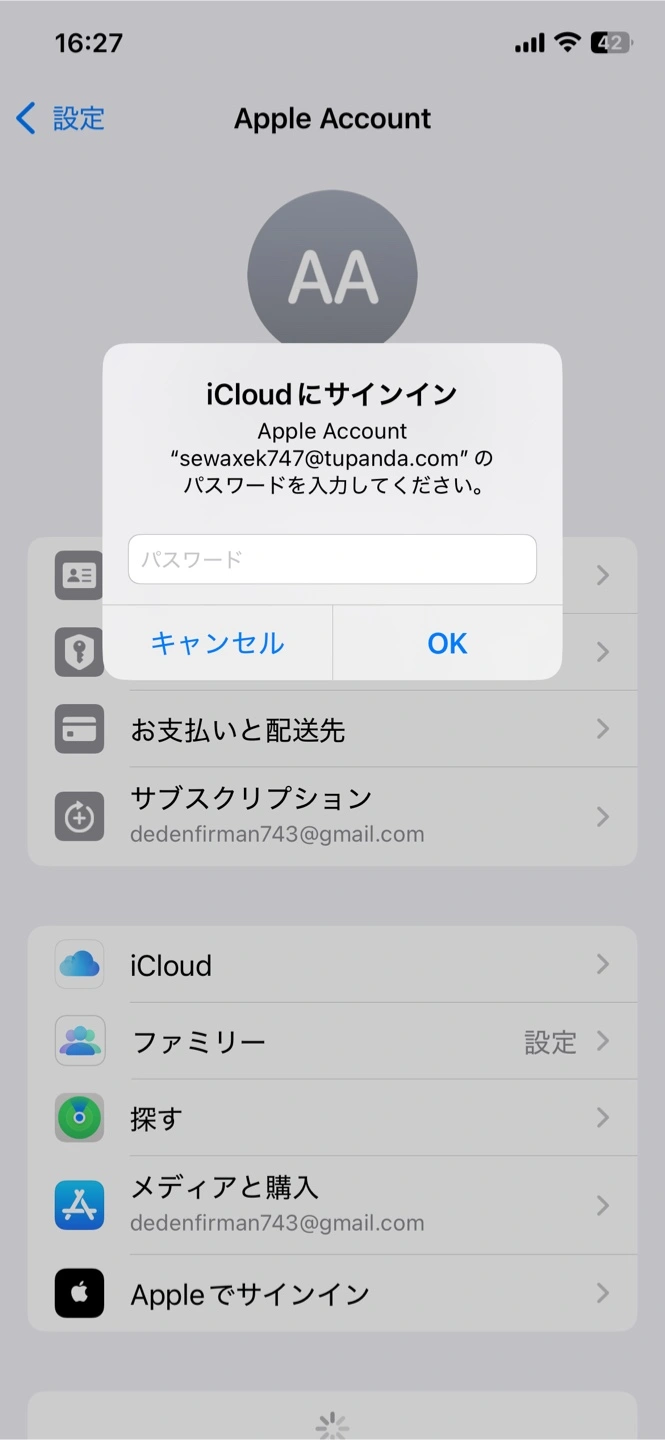Open the iCloud settings row
Screen dimensions: 665x1440
click(332, 964)
